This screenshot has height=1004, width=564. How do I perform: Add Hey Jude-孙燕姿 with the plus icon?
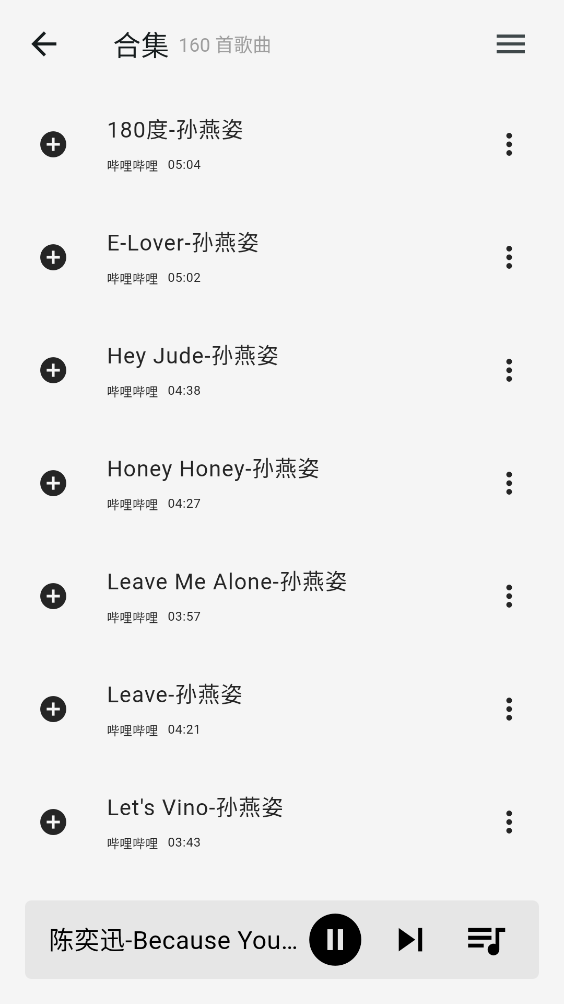point(53,370)
